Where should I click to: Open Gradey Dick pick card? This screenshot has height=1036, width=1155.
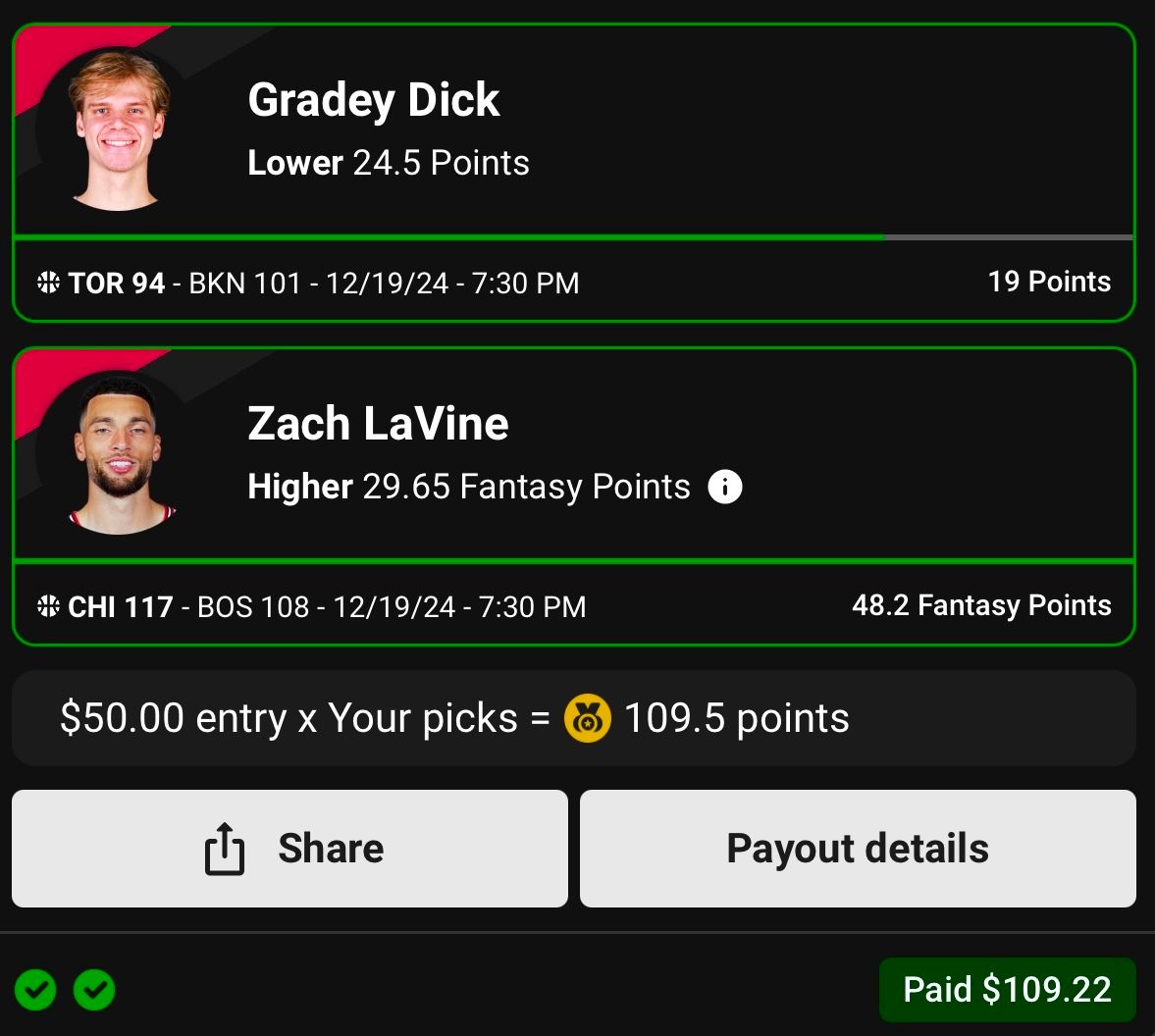[573, 132]
